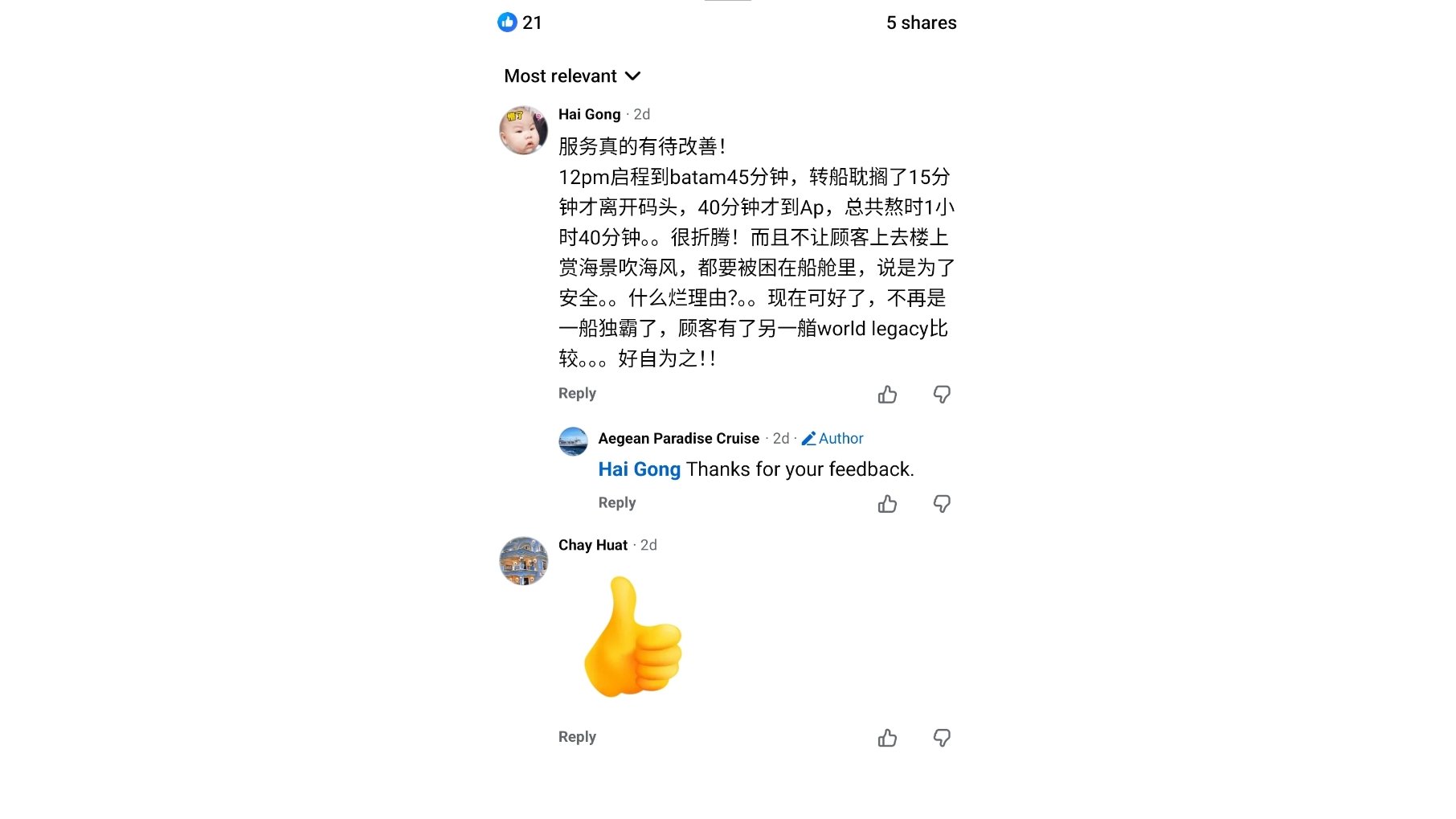Open Hai Gong's profile picture
Image resolution: width=1456 pixels, height=819 pixels.
coord(523,130)
